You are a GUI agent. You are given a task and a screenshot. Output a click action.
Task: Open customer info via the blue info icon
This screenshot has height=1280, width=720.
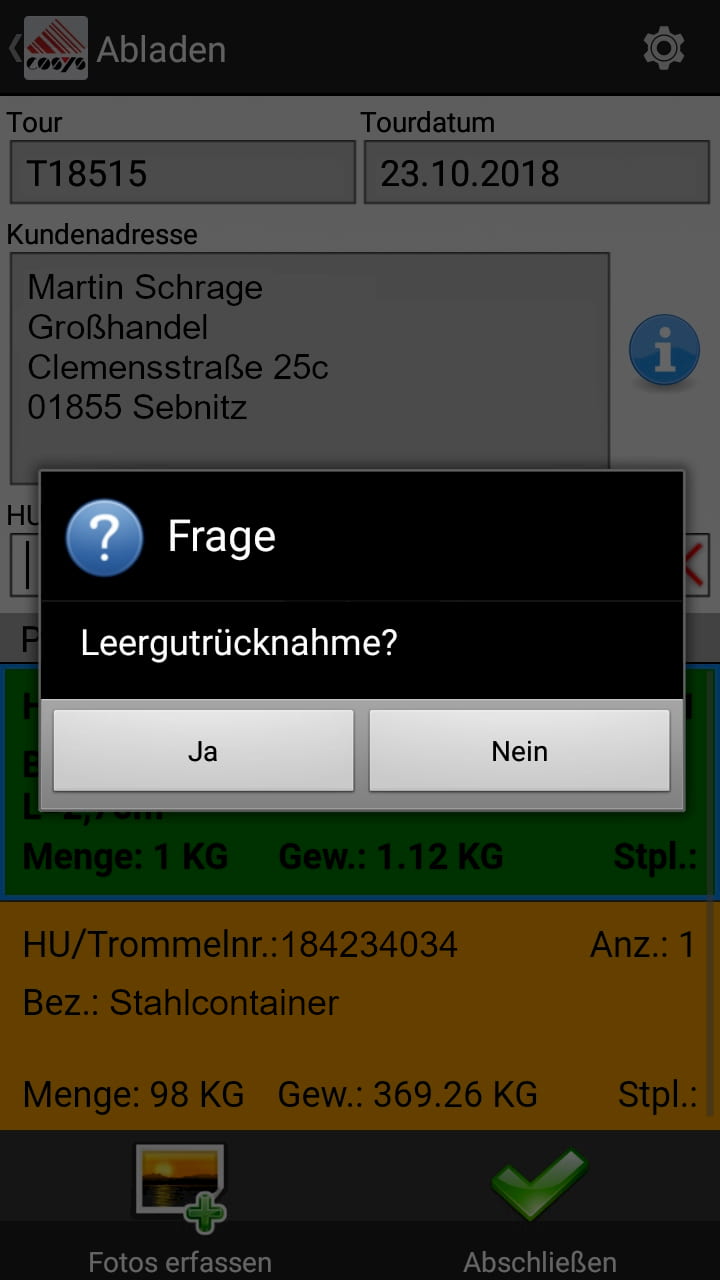click(663, 350)
